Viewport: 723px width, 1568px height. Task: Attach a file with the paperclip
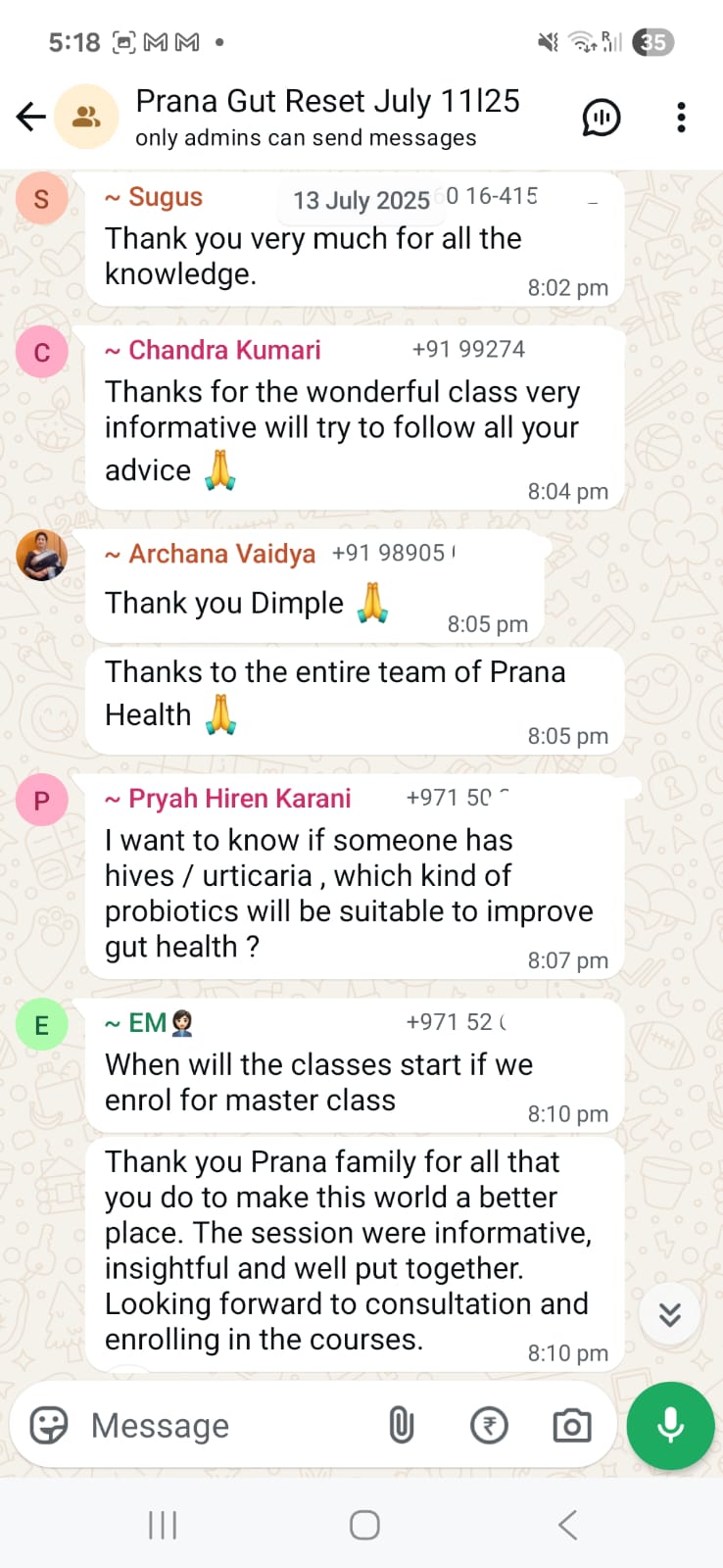(x=402, y=1426)
